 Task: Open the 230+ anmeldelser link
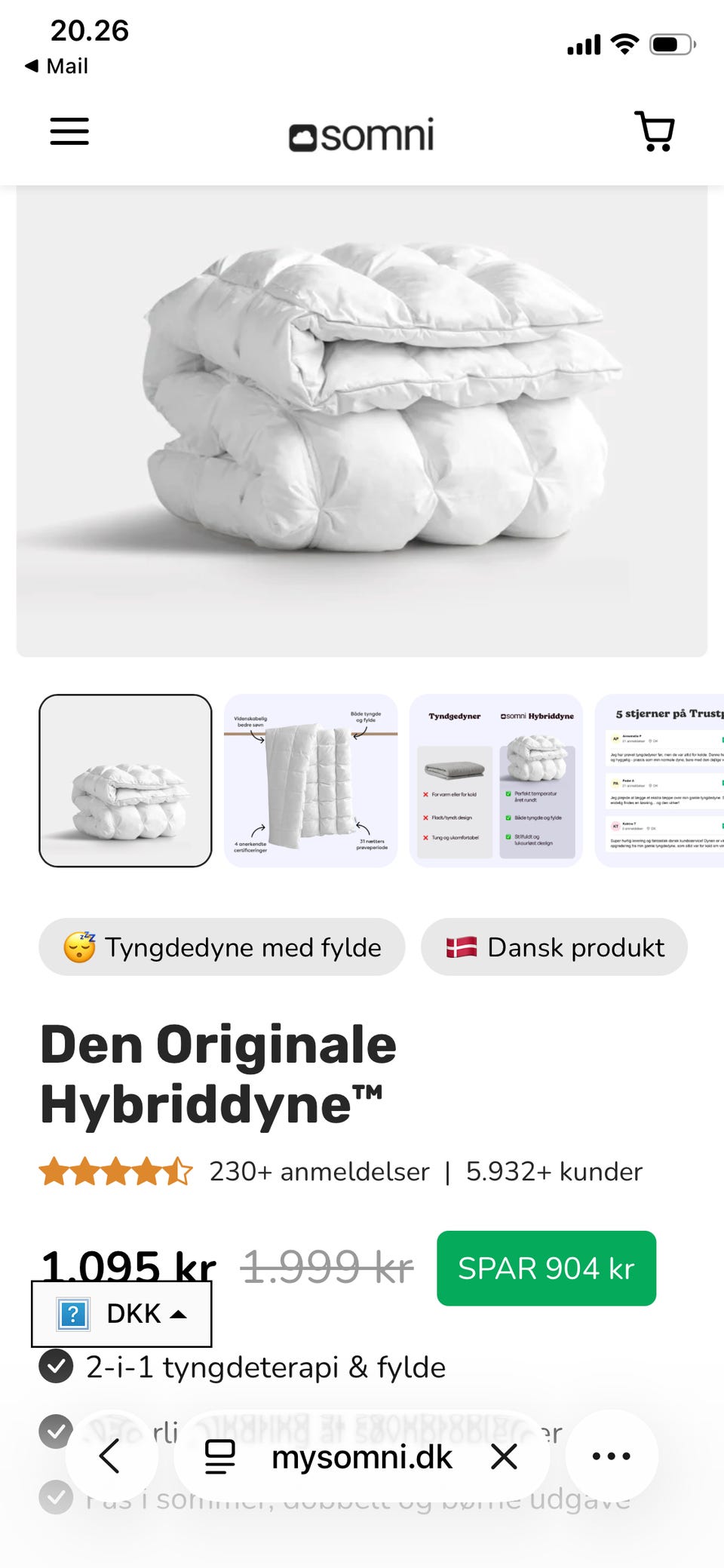tap(318, 1171)
